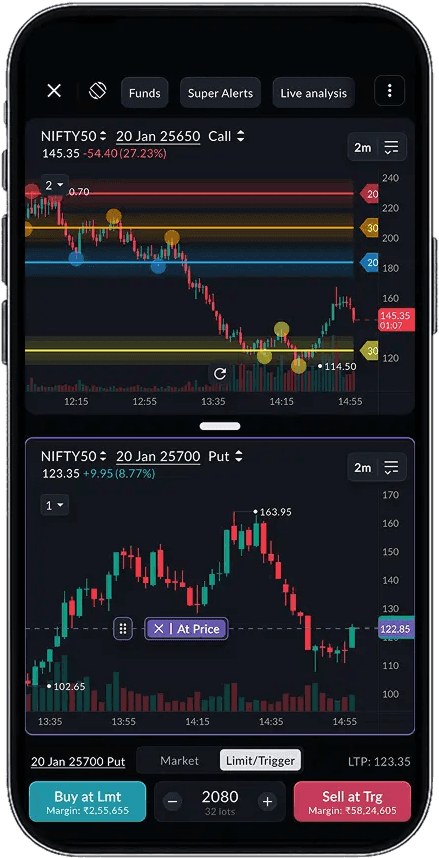Open Super Alerts
The image size is (439, 858).
pyautogui.click(x=221, y=93)
